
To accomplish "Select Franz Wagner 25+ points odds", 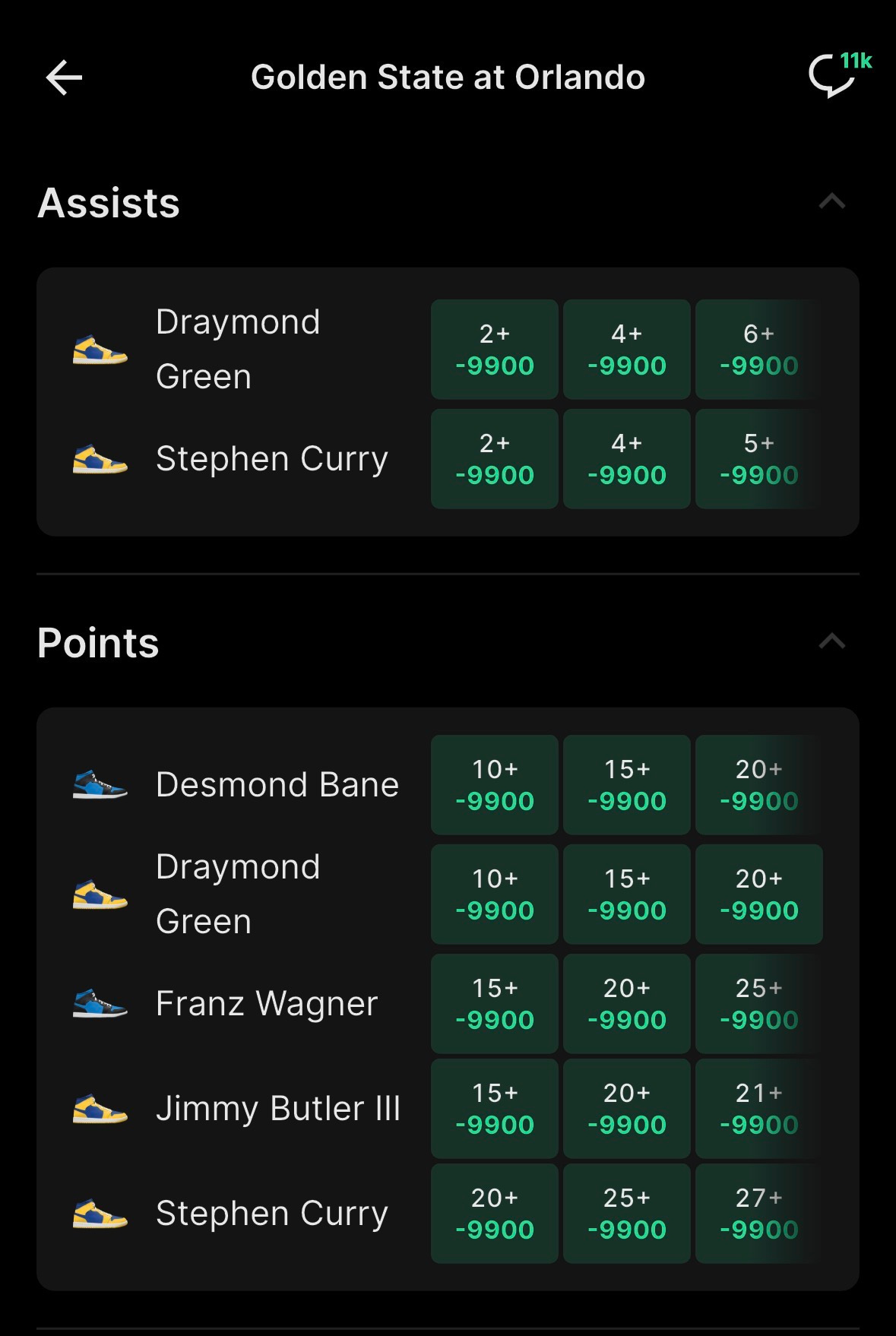I will click(758, 1004).
